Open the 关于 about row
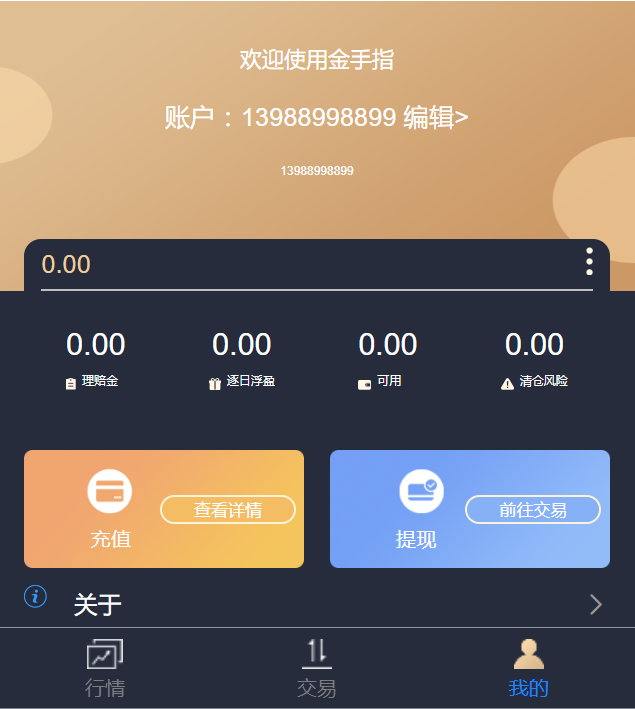 coord(316,604)
